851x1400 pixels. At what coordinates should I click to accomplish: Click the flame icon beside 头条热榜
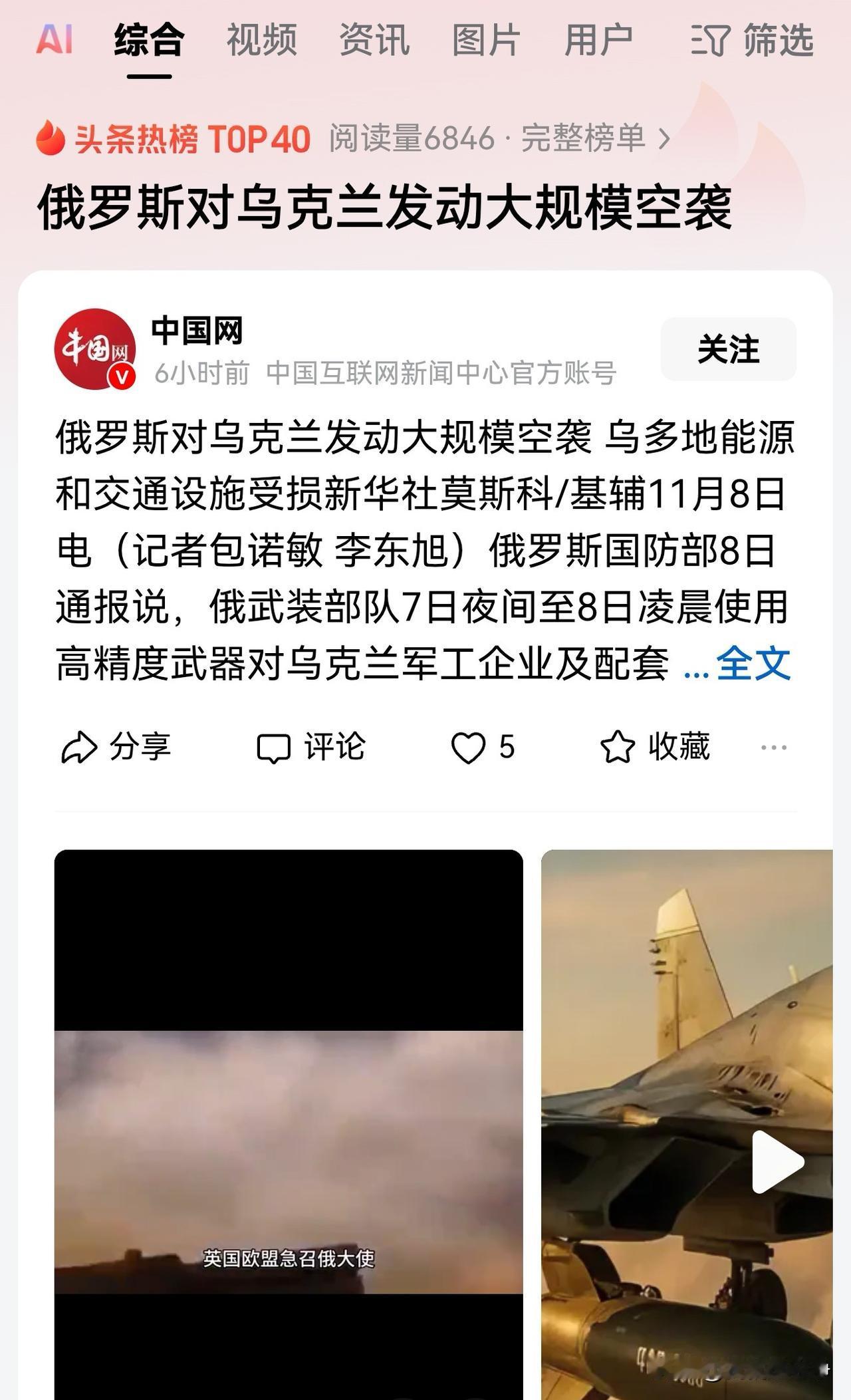click(51, 138)
